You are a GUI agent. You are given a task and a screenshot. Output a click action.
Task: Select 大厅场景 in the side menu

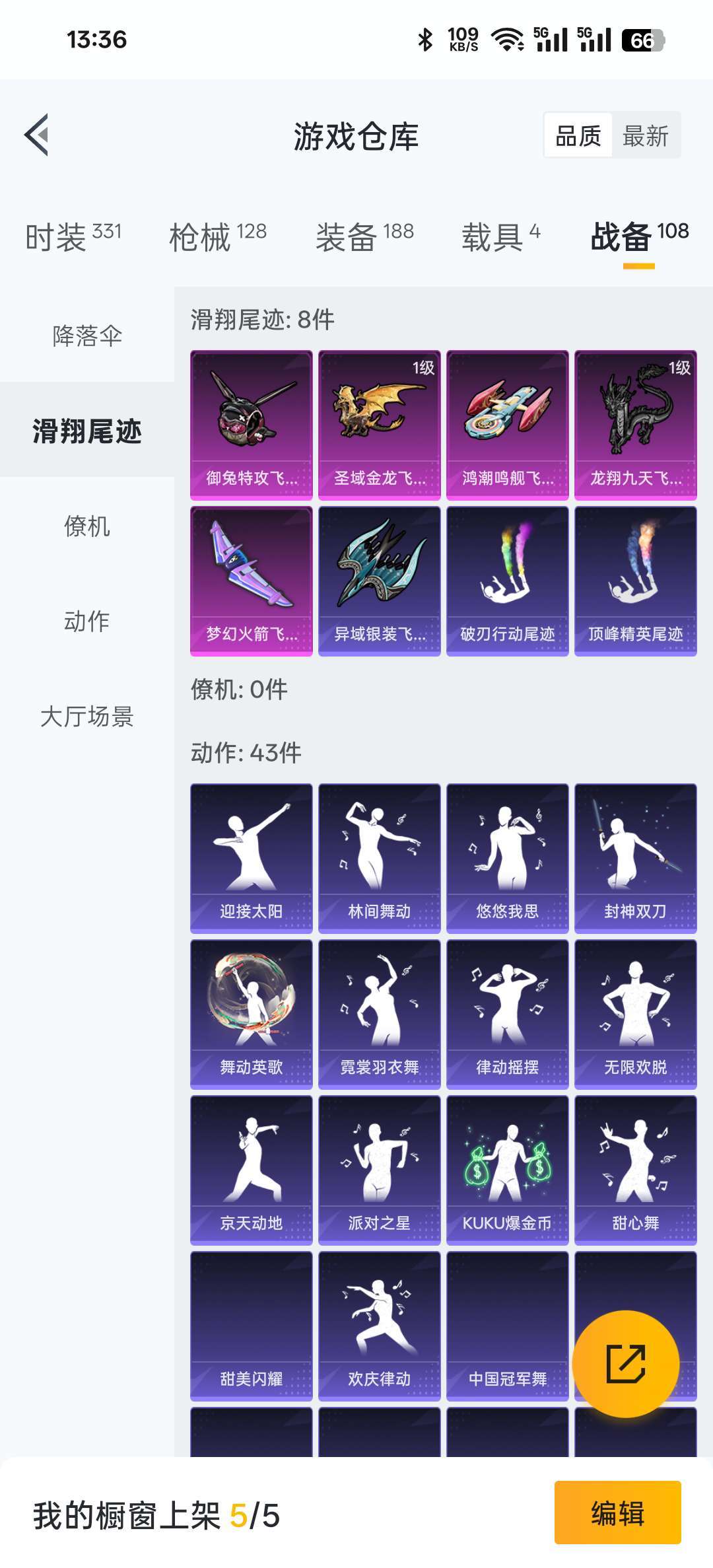pyautogui.click(x=87, y=716)
